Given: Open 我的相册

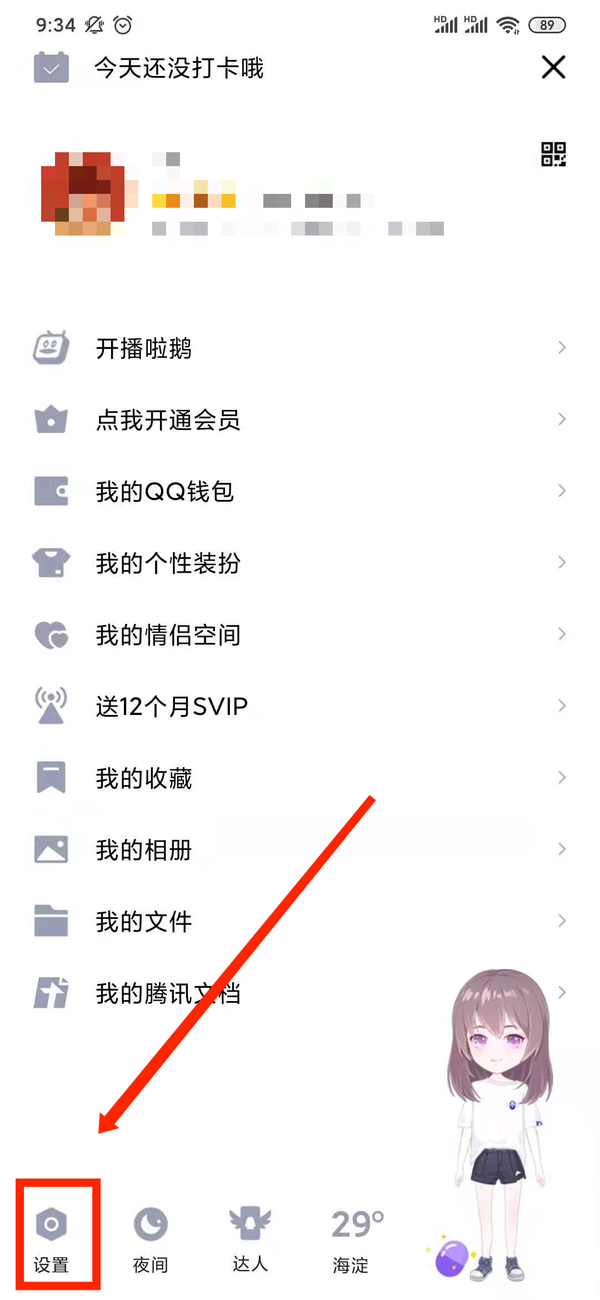Looking at the screenshot, I should 143,851.
